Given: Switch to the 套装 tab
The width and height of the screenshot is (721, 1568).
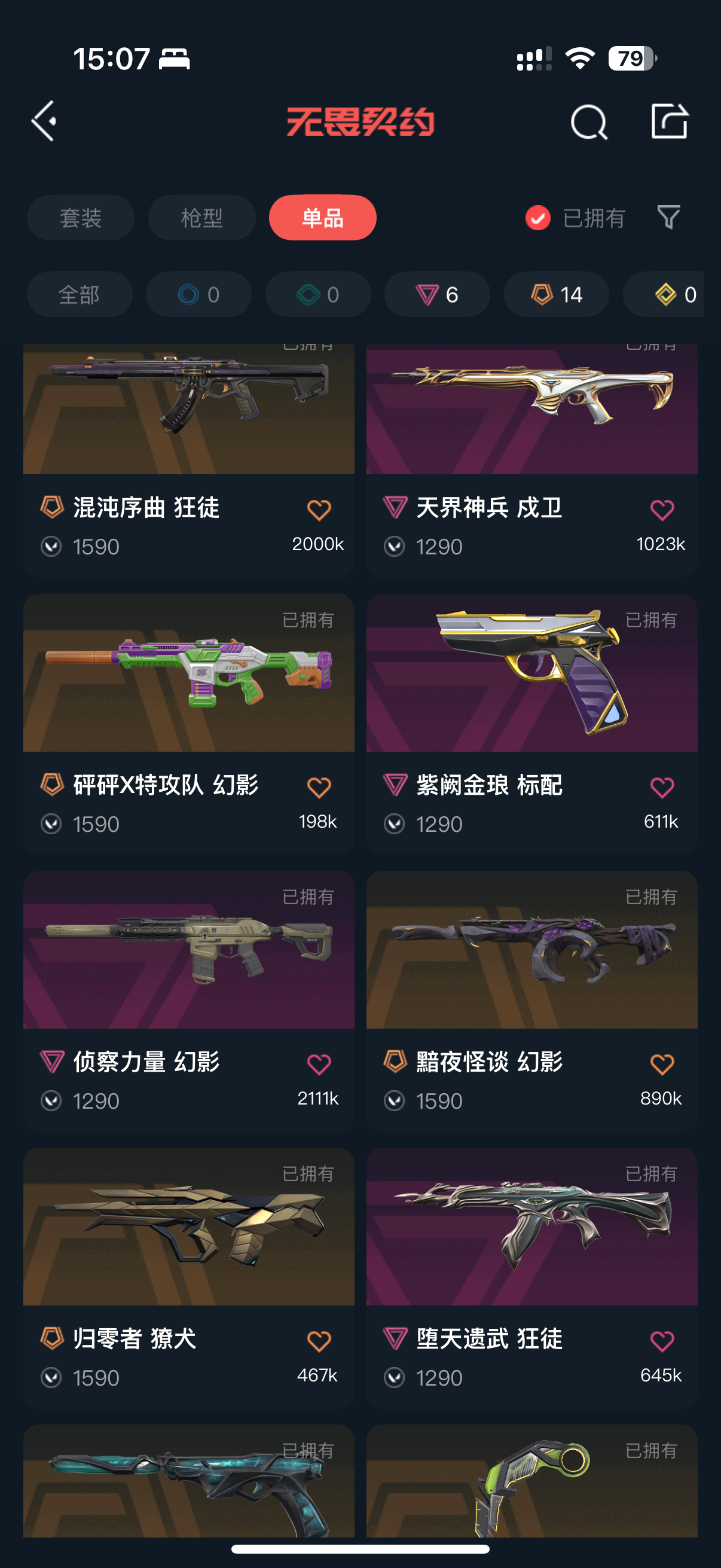Looking at the screenshot, I should click(80, 218).
